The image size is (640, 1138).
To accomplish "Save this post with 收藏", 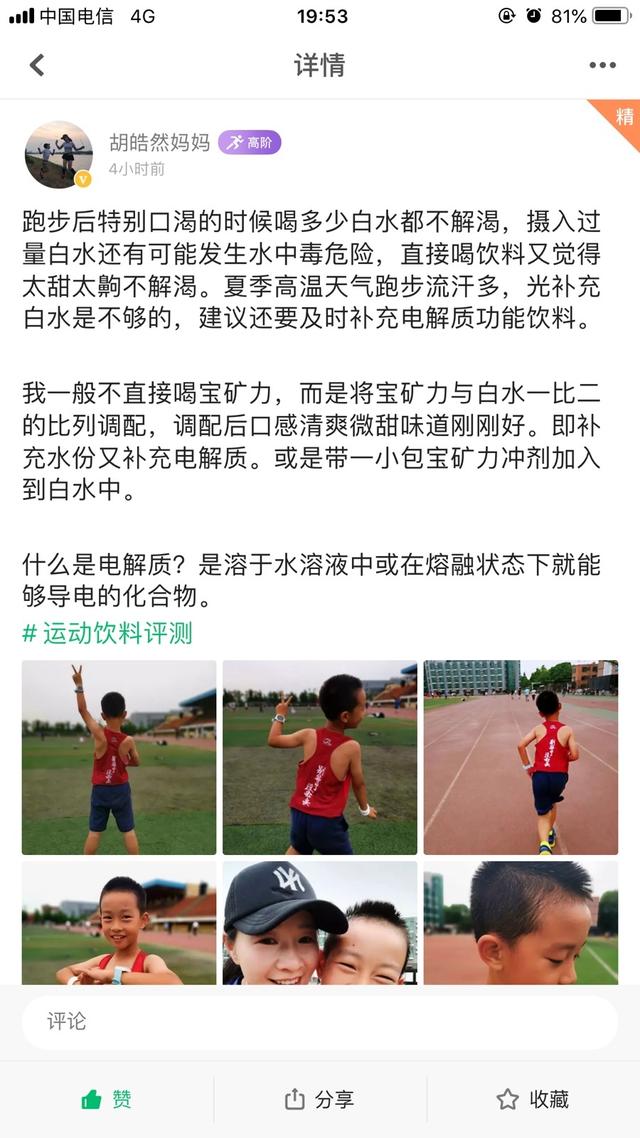I will 533,1100.
